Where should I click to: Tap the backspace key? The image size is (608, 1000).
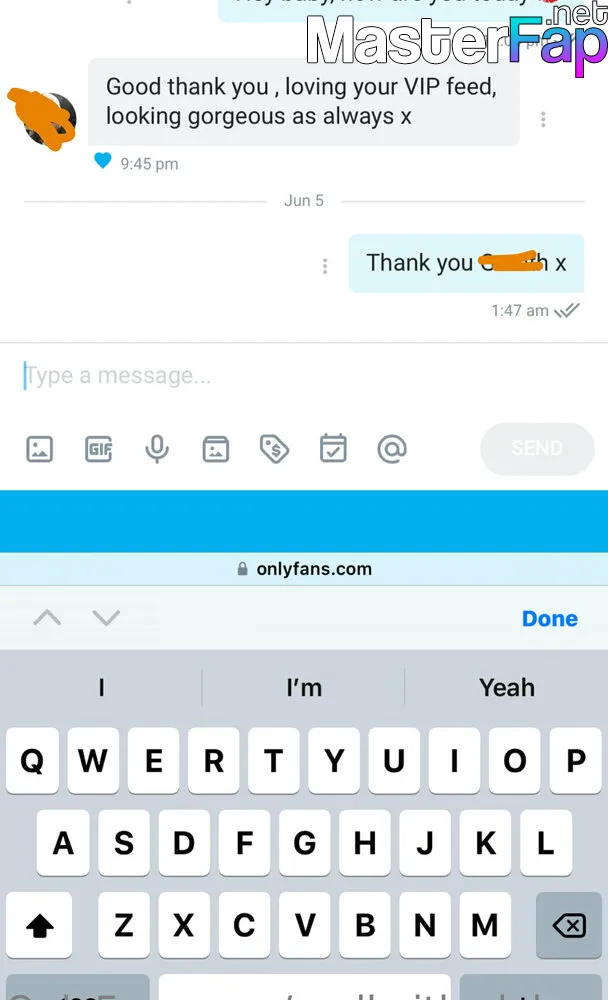[x=569, y=925]
